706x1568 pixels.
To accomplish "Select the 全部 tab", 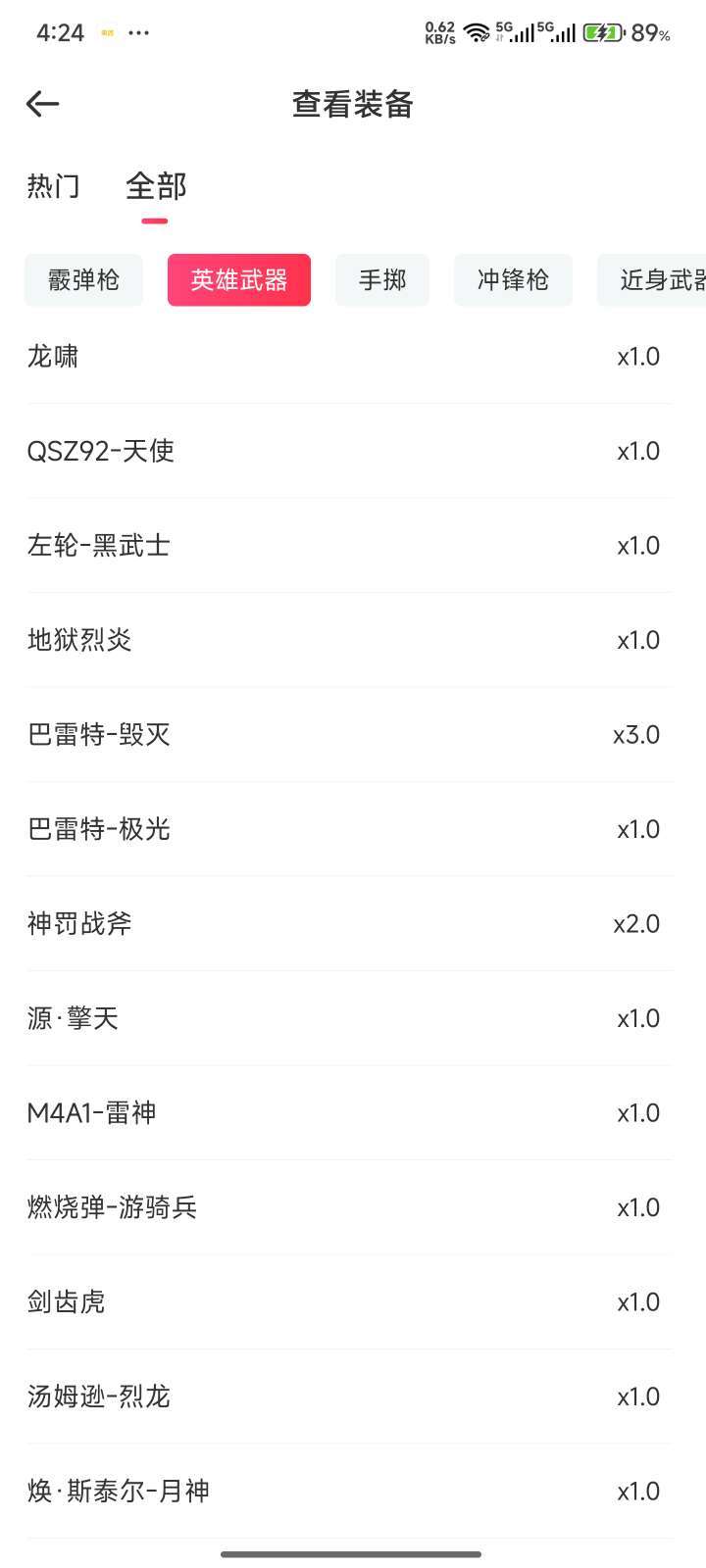I will [x=156, y=186].
